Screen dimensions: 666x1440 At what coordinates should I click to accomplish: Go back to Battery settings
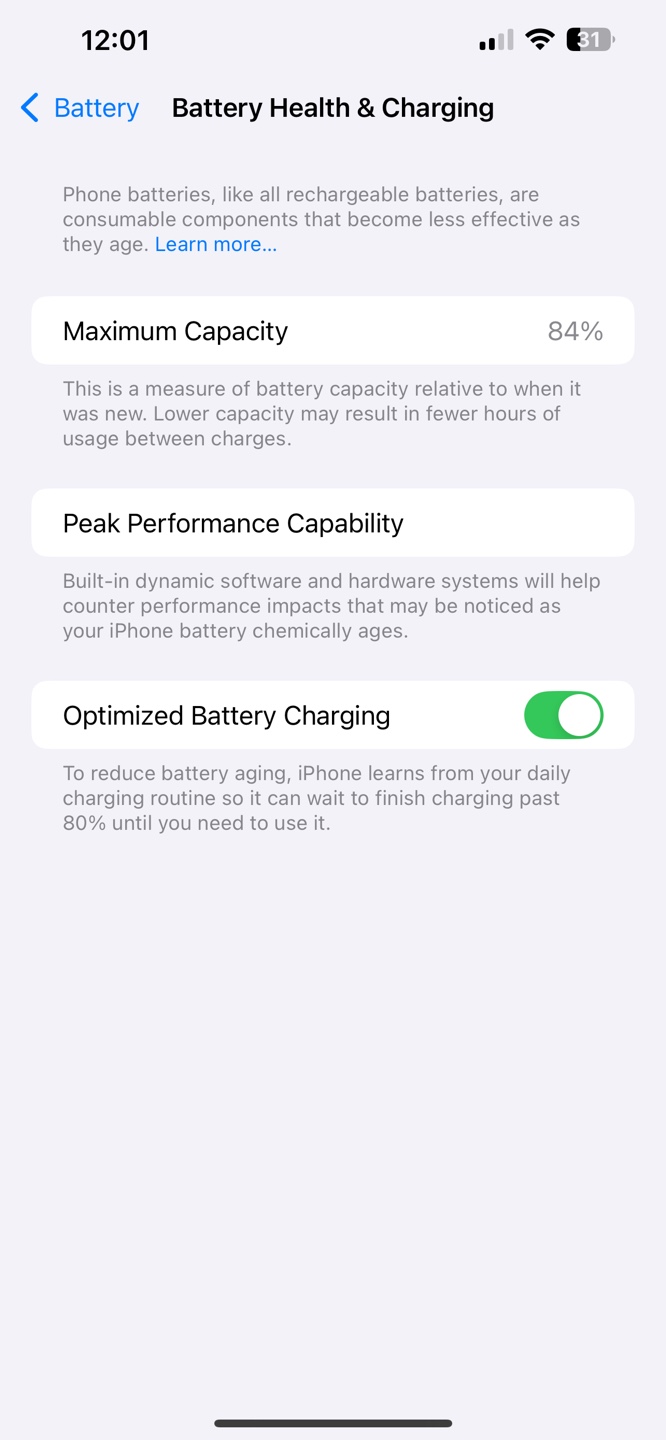pos(80,108)
